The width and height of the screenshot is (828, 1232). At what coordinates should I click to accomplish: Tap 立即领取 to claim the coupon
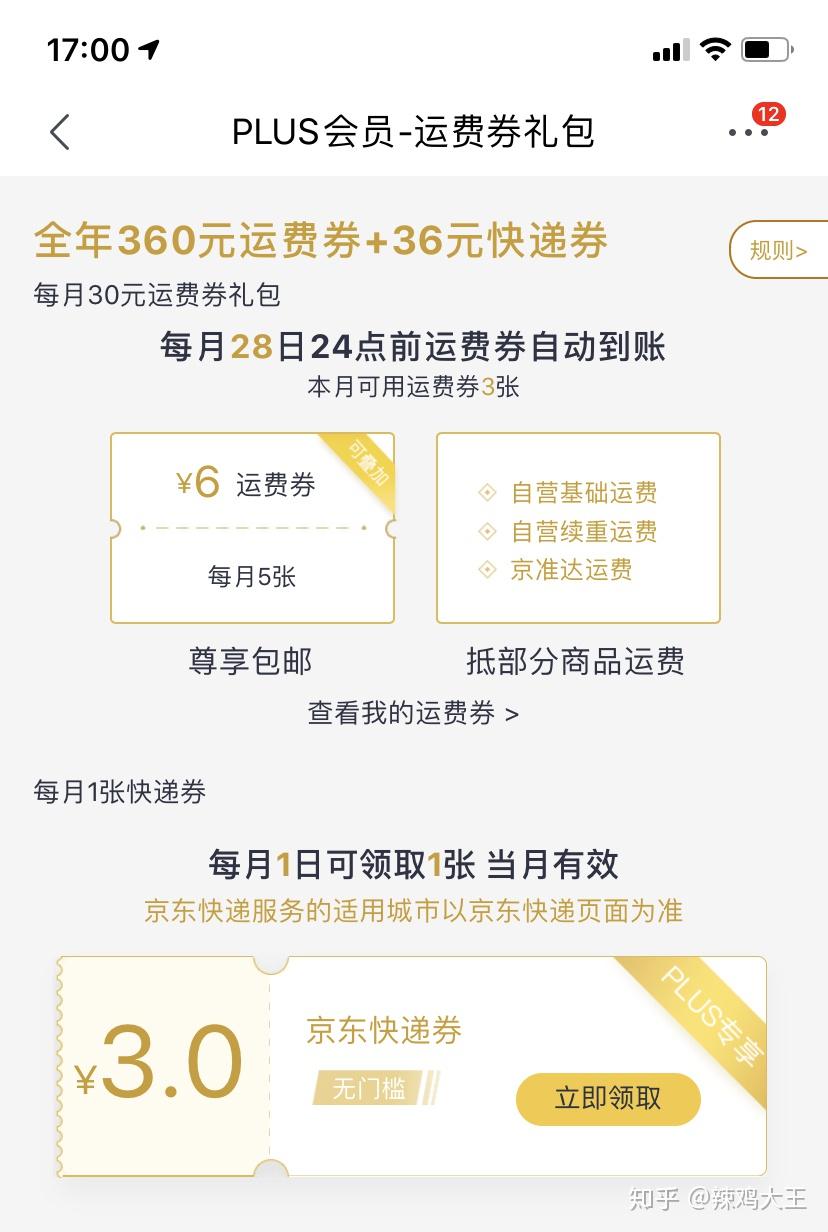pos(608,1098)
